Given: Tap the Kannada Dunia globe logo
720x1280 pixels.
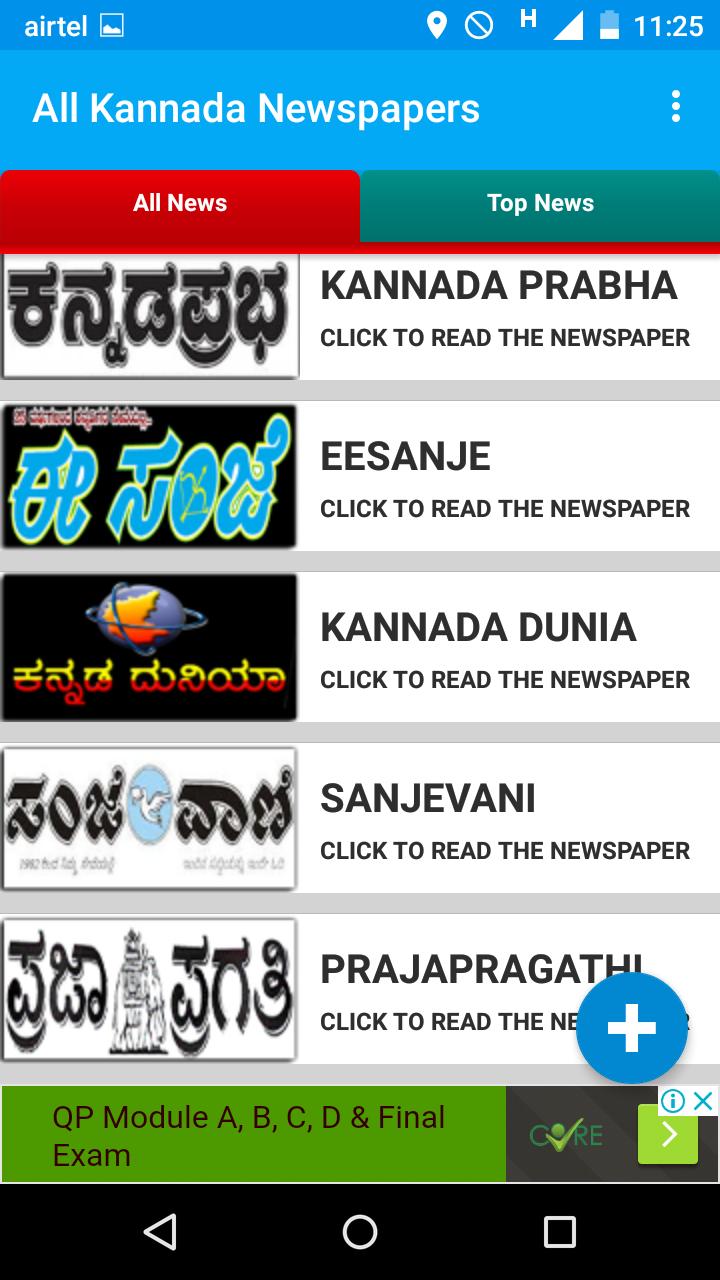Looking at the screenshot, I should 150,645.
